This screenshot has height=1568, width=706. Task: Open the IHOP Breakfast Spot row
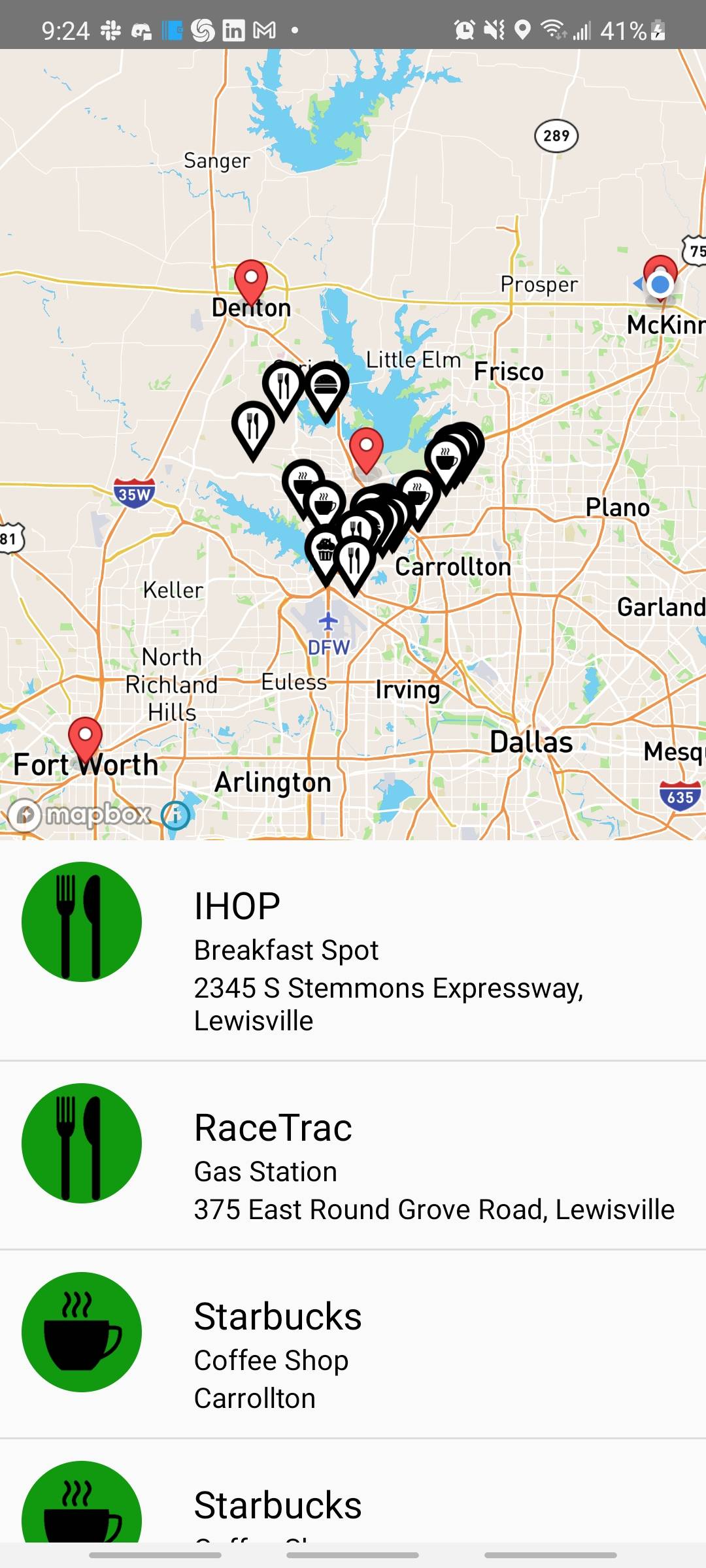[353, 951]
